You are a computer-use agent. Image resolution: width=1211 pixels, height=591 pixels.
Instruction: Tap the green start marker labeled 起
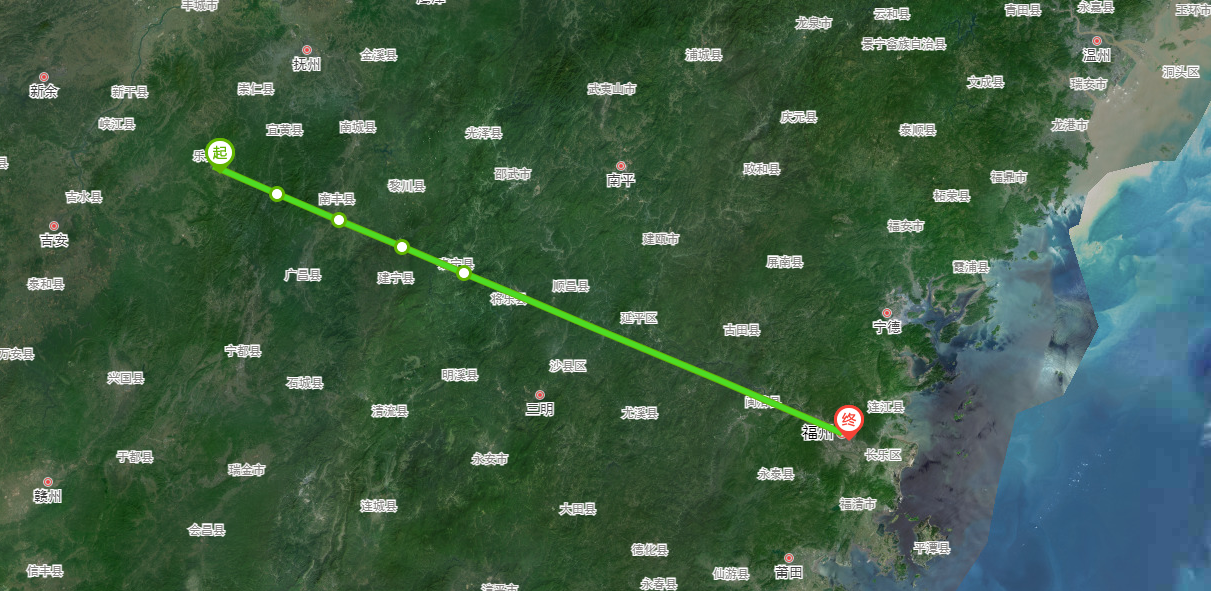pyautogui.click(x=220, y=153)
